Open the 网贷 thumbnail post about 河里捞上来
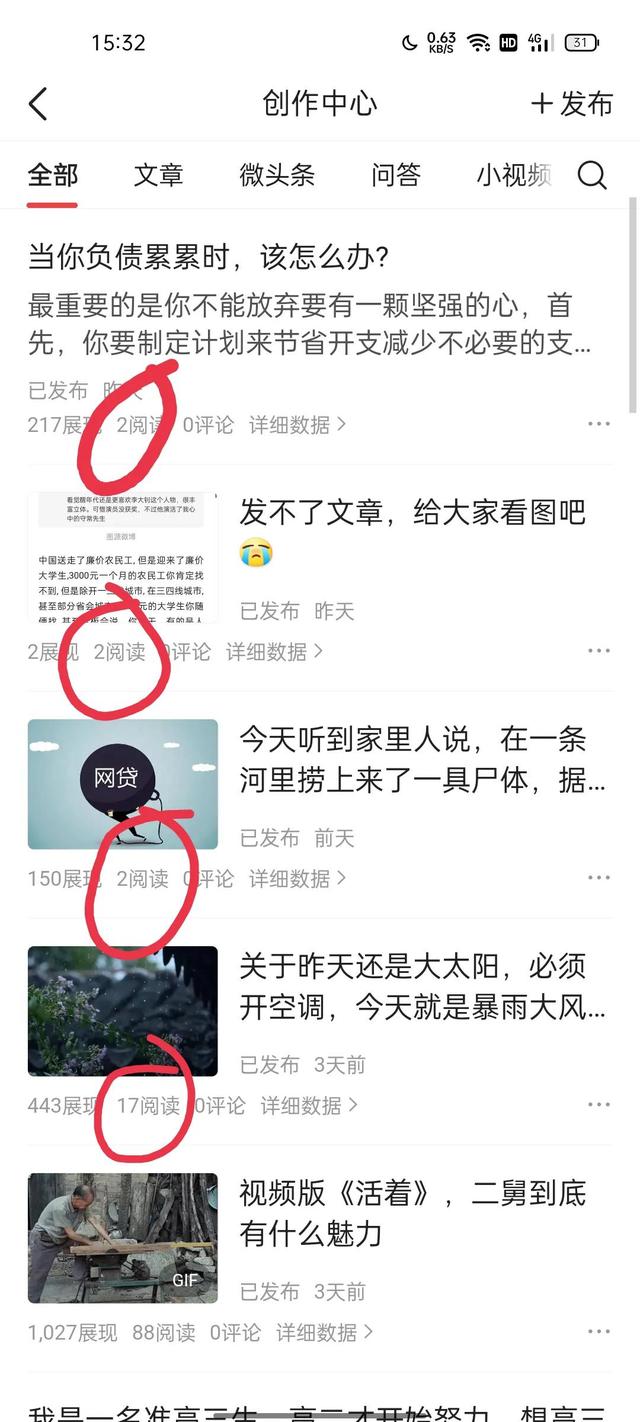This screenshot has width=640, height=1422. pyautogui.click(x=122, y=784)
